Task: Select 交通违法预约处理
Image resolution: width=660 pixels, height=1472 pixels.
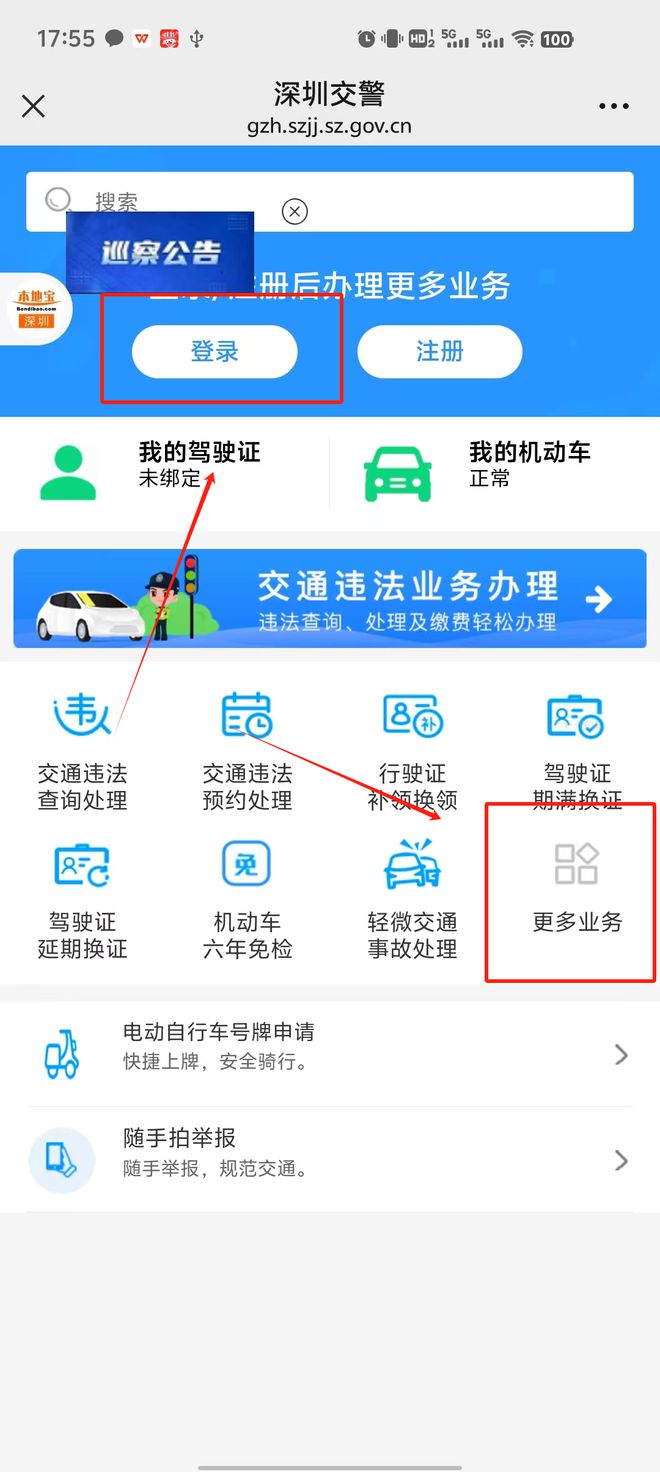Action: [x=247, y=750]
